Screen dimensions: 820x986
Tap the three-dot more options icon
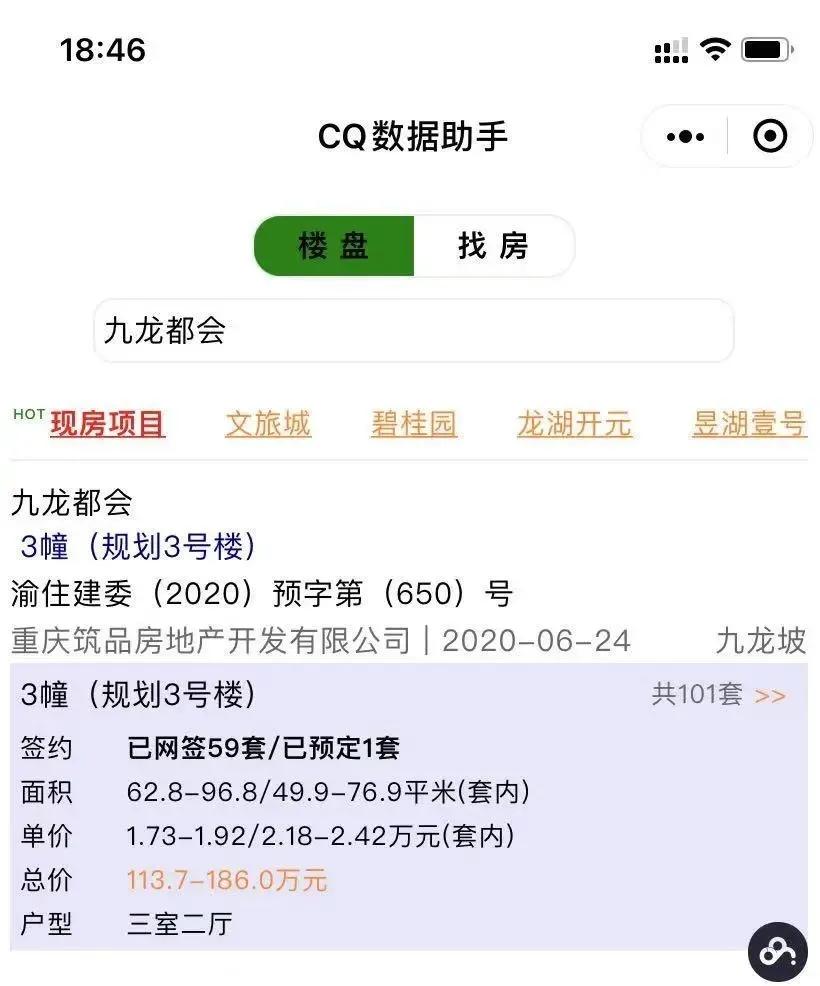pyautogui.click(x=684, y=135)
